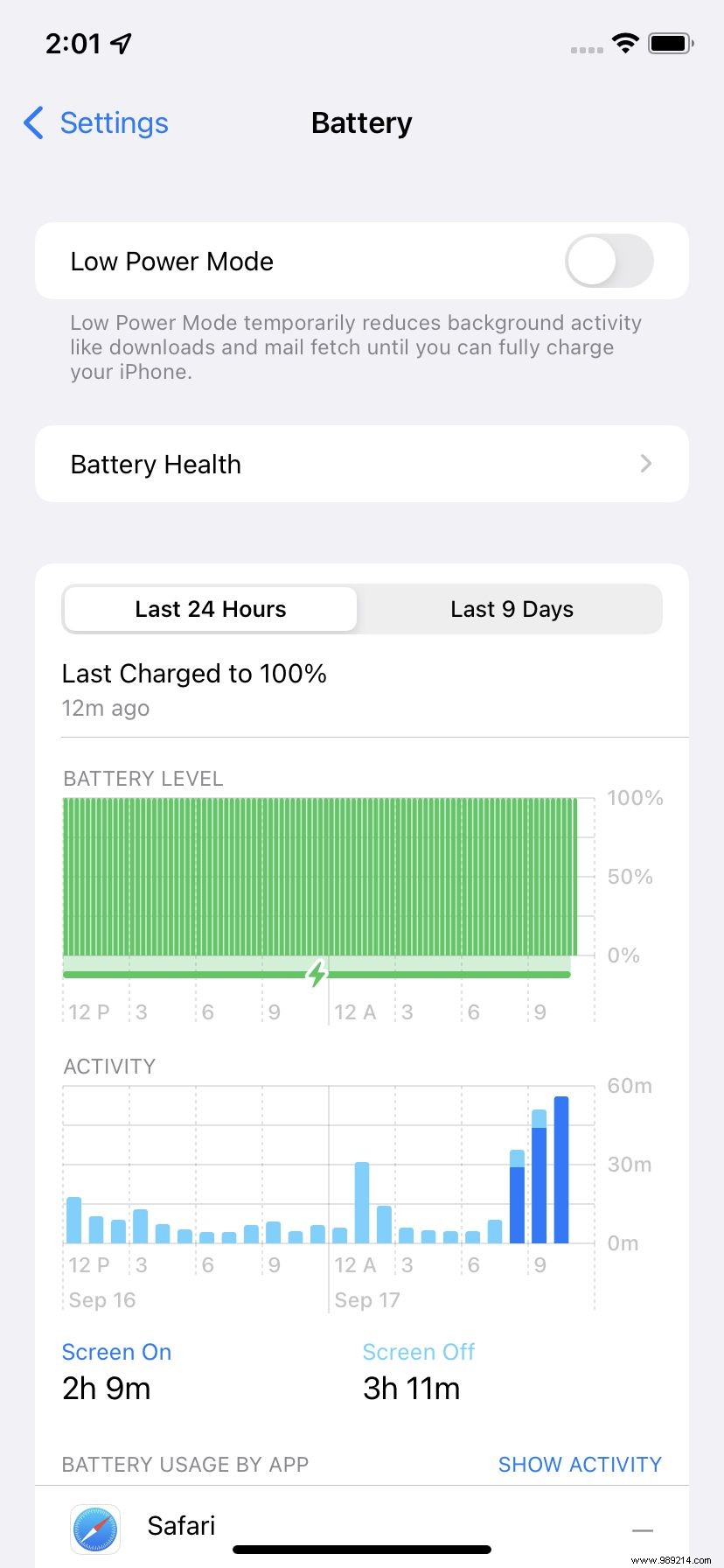Toggle the Screen On chart filter
The image size is (724, 1568).
116,1352
